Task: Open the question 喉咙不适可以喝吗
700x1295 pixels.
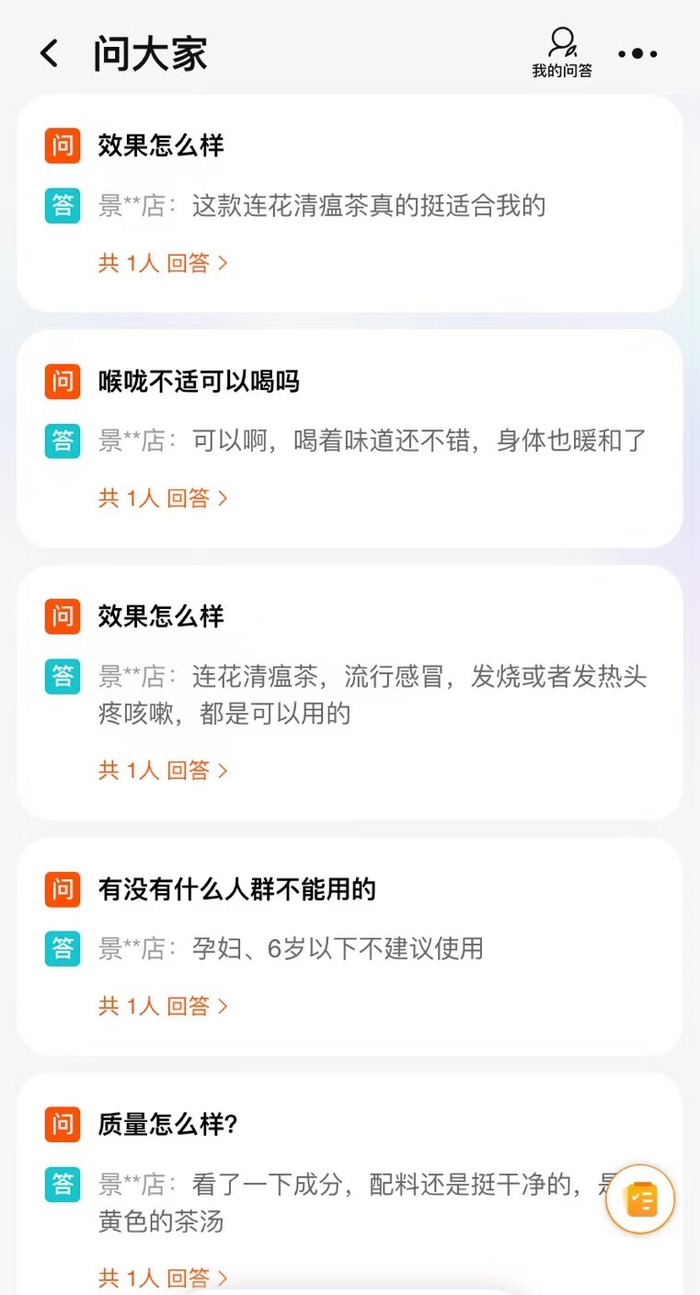Action: coord(198,381)
